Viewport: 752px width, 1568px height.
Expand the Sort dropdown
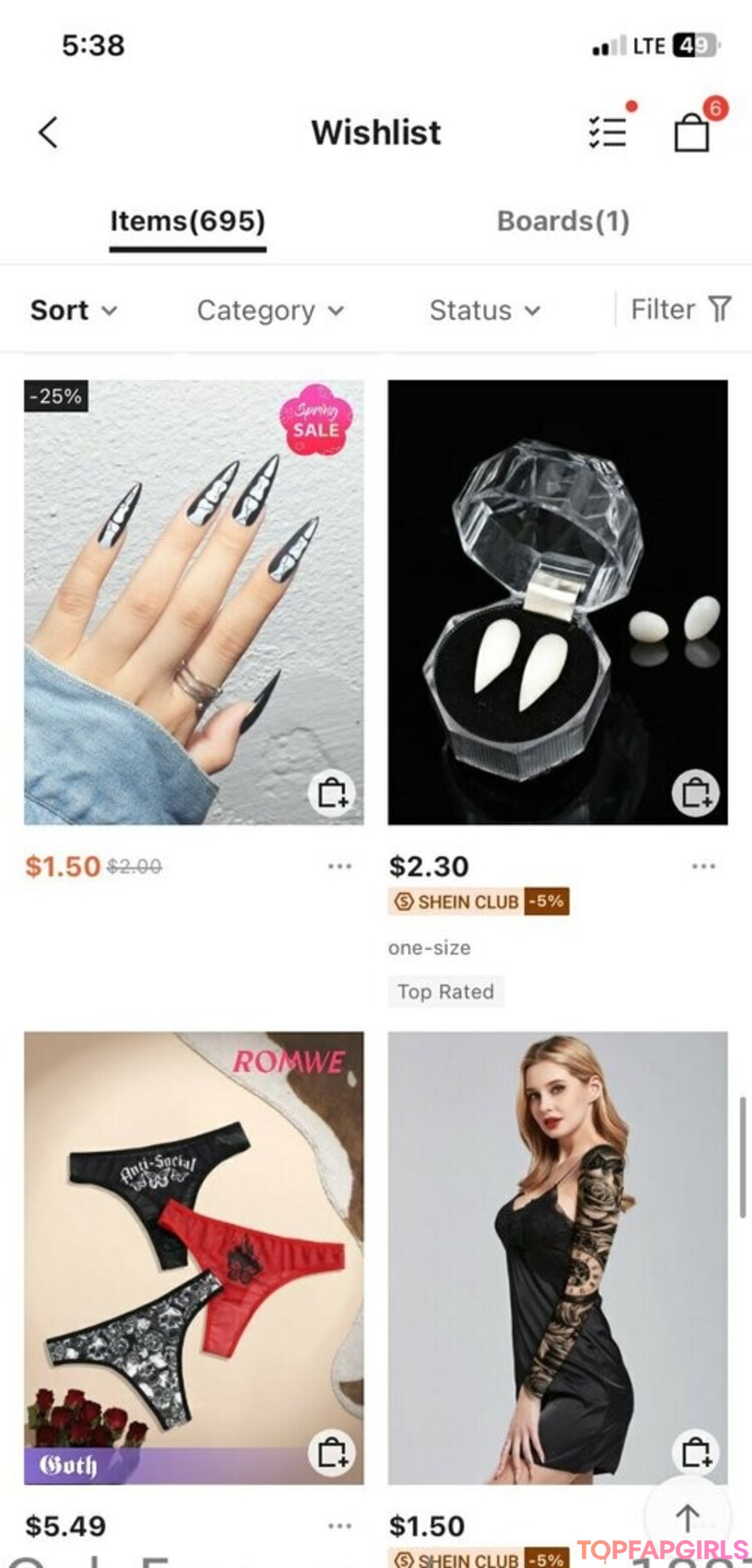(x=73, y=310)
